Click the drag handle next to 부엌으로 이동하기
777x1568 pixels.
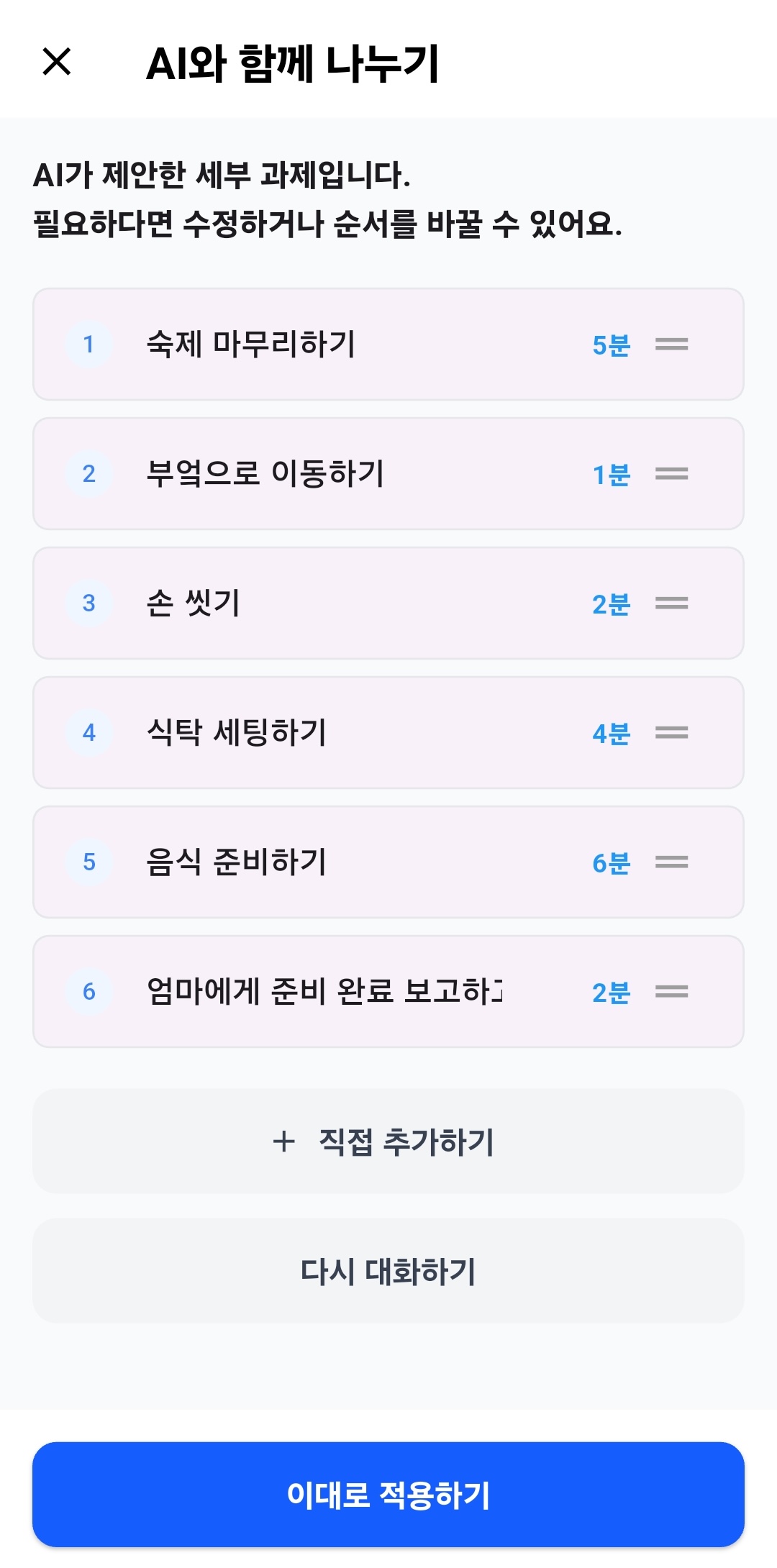[673, 475]
